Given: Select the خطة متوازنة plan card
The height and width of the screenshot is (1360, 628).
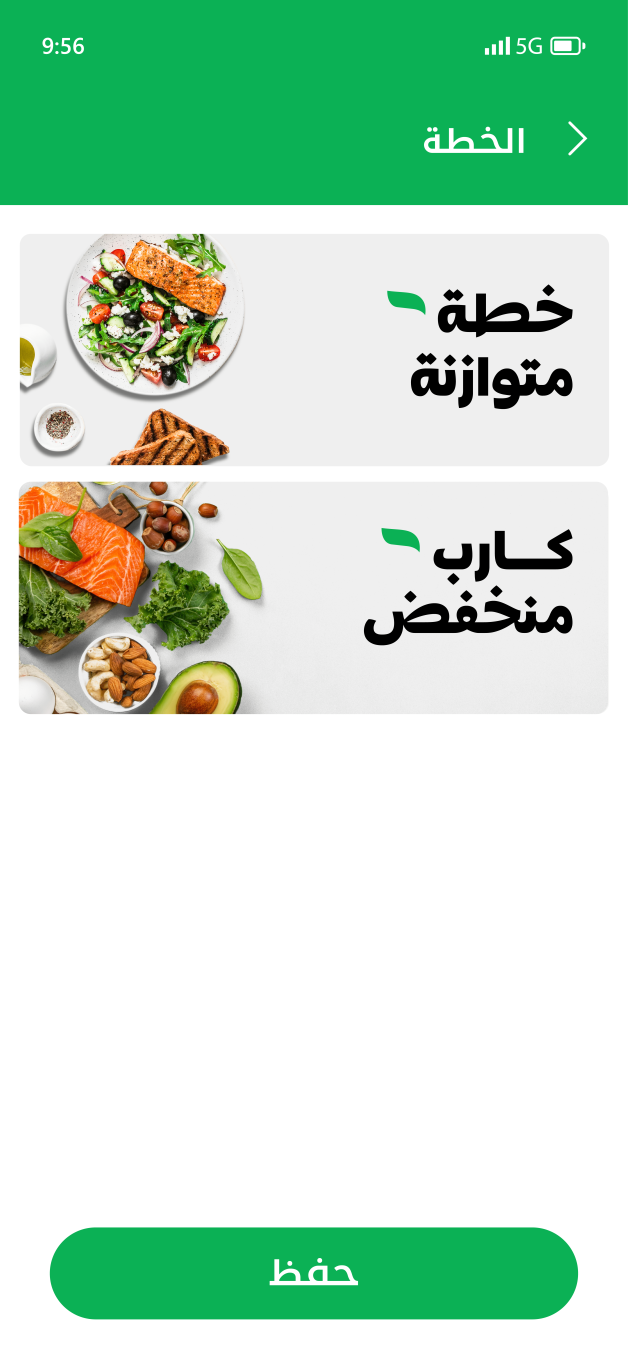Looking at the screenshot, I should (x=314, y=350).
